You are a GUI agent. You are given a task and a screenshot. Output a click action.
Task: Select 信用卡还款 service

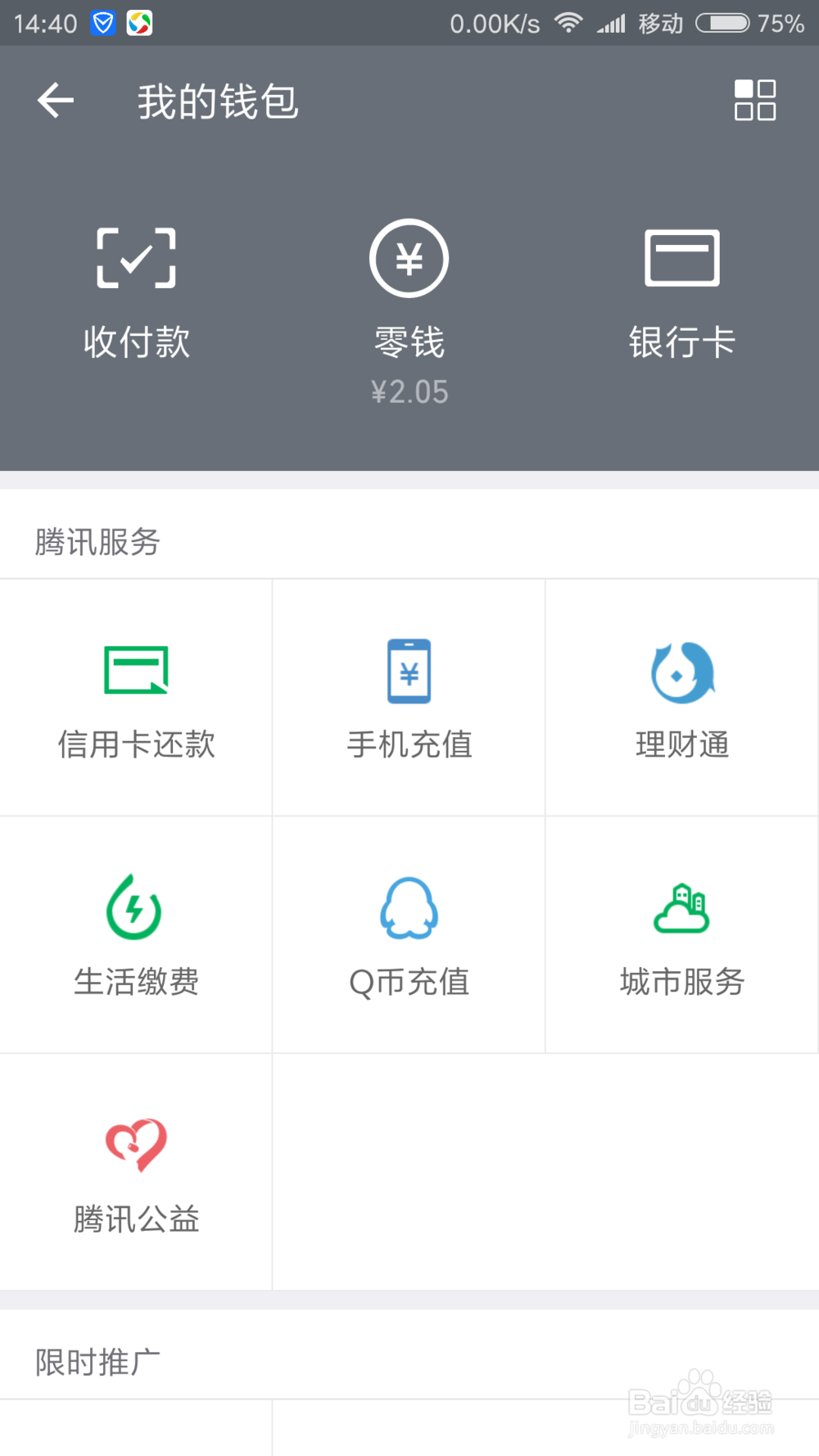point(136,698)
